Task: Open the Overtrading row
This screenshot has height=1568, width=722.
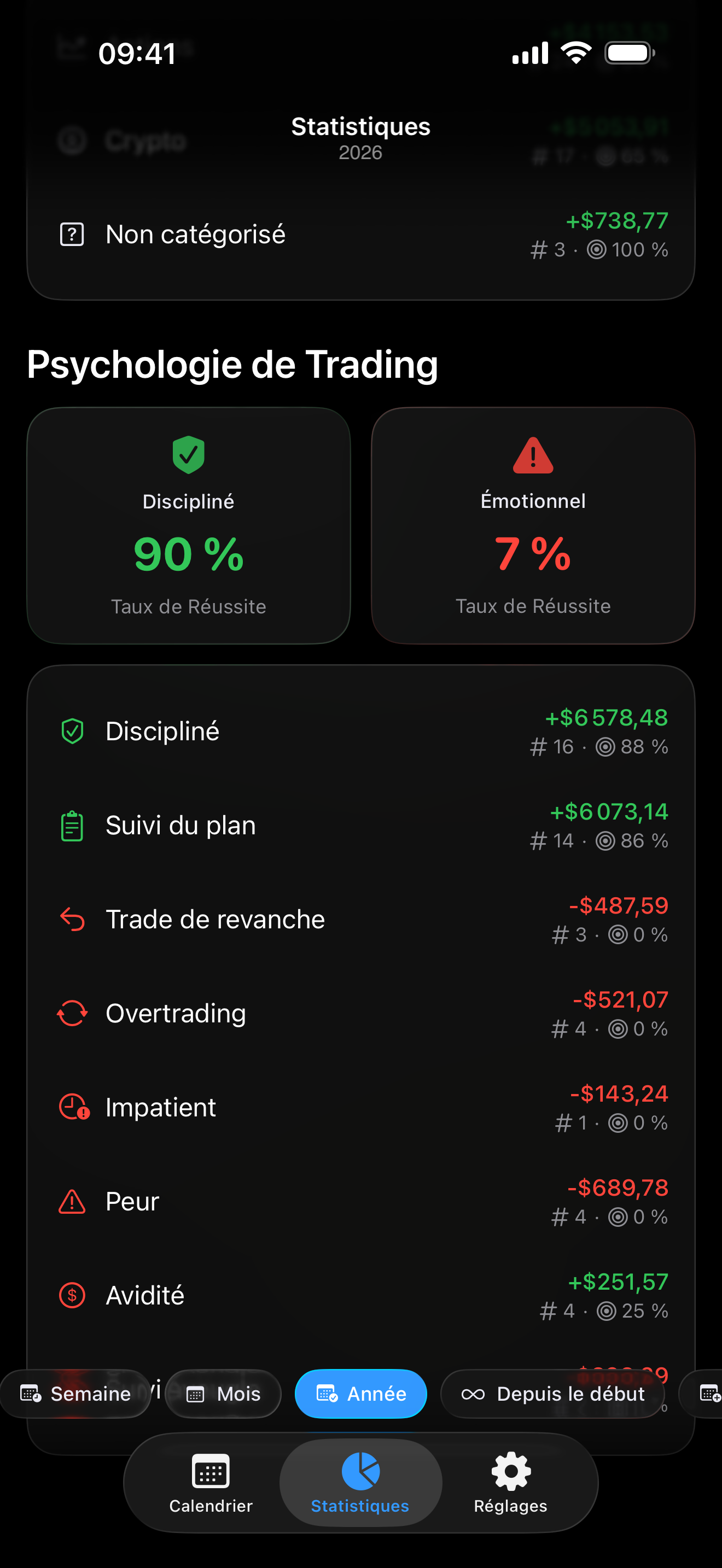Action: click(360, 1014)
